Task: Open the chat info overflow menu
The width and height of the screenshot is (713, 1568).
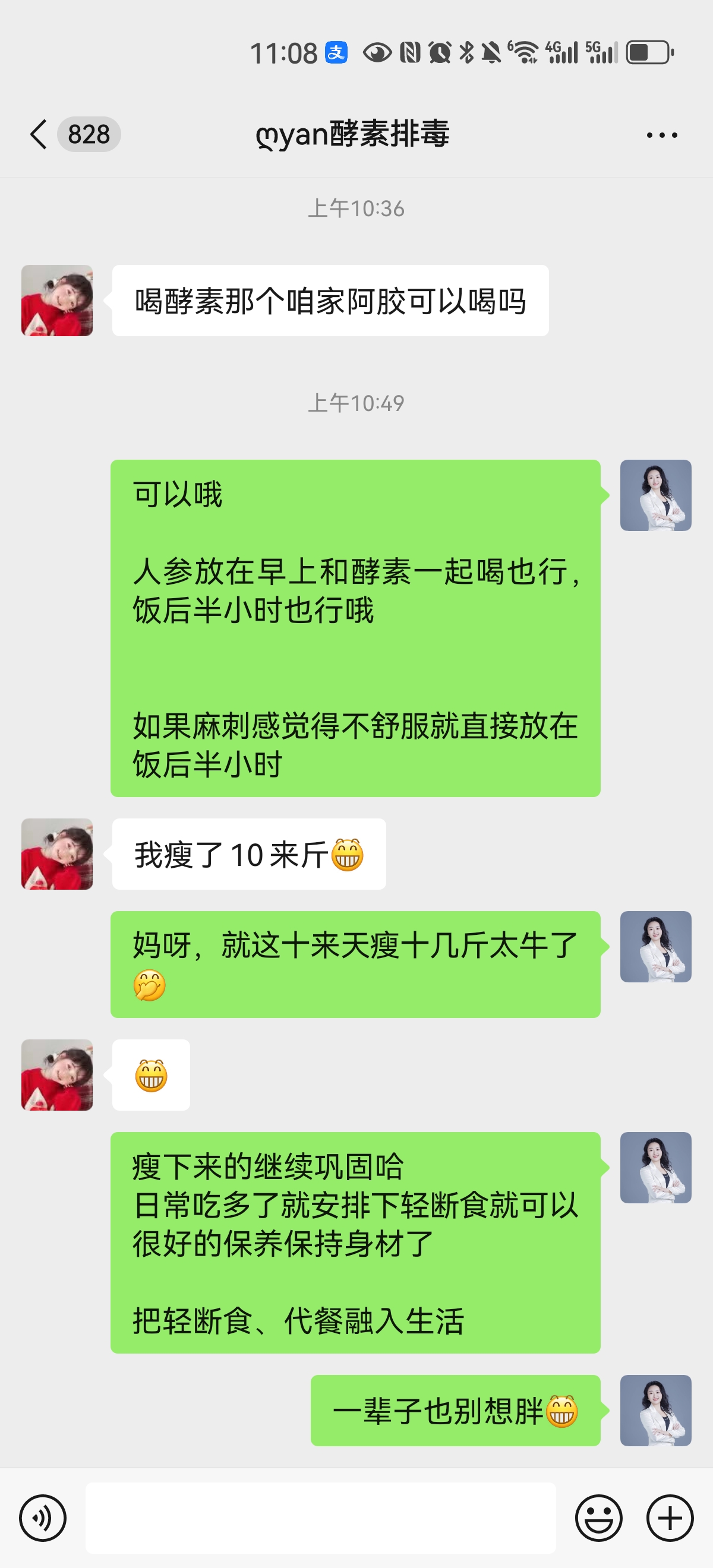Action: point(662,134)
